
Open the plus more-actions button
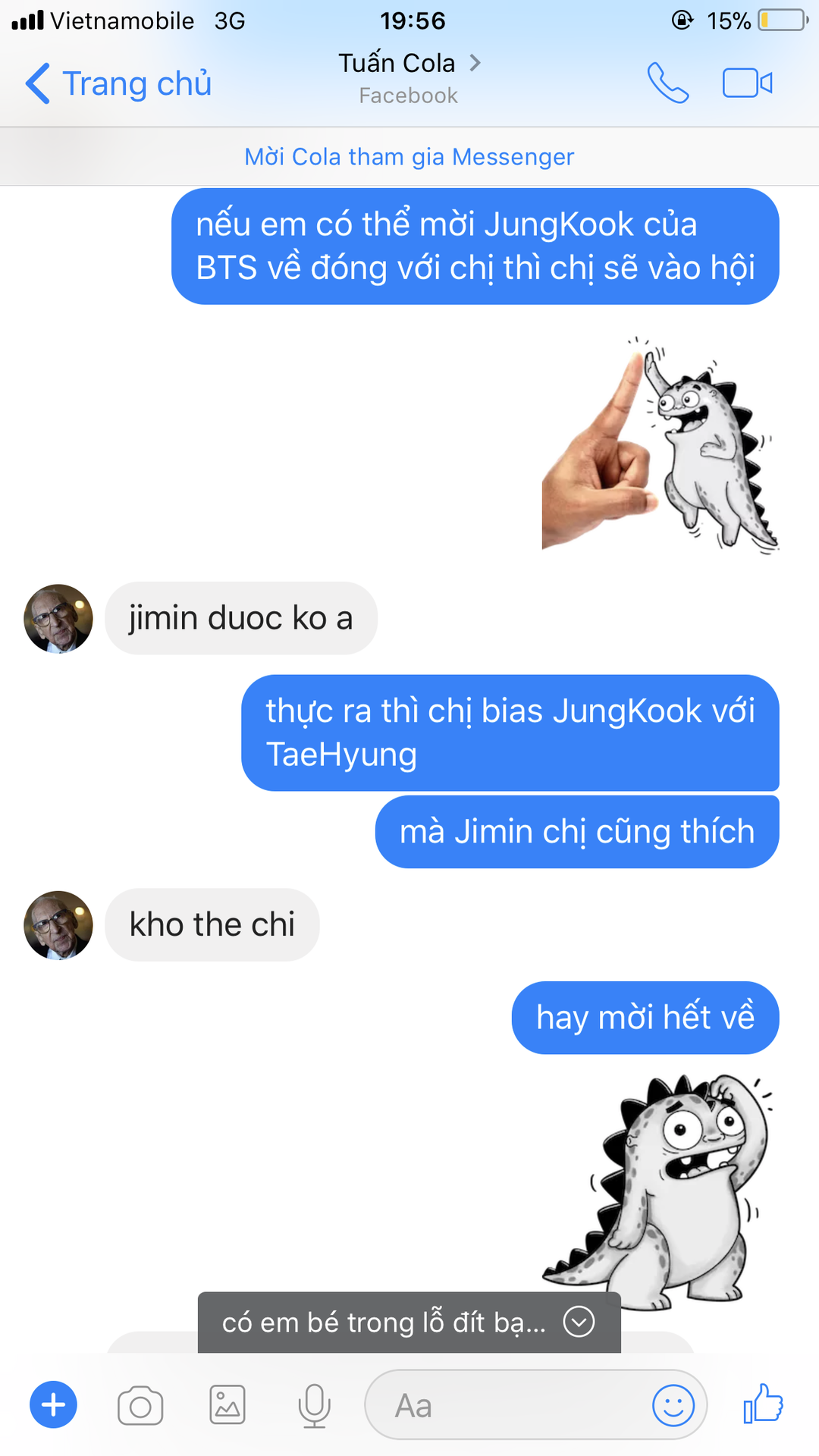53,1405
